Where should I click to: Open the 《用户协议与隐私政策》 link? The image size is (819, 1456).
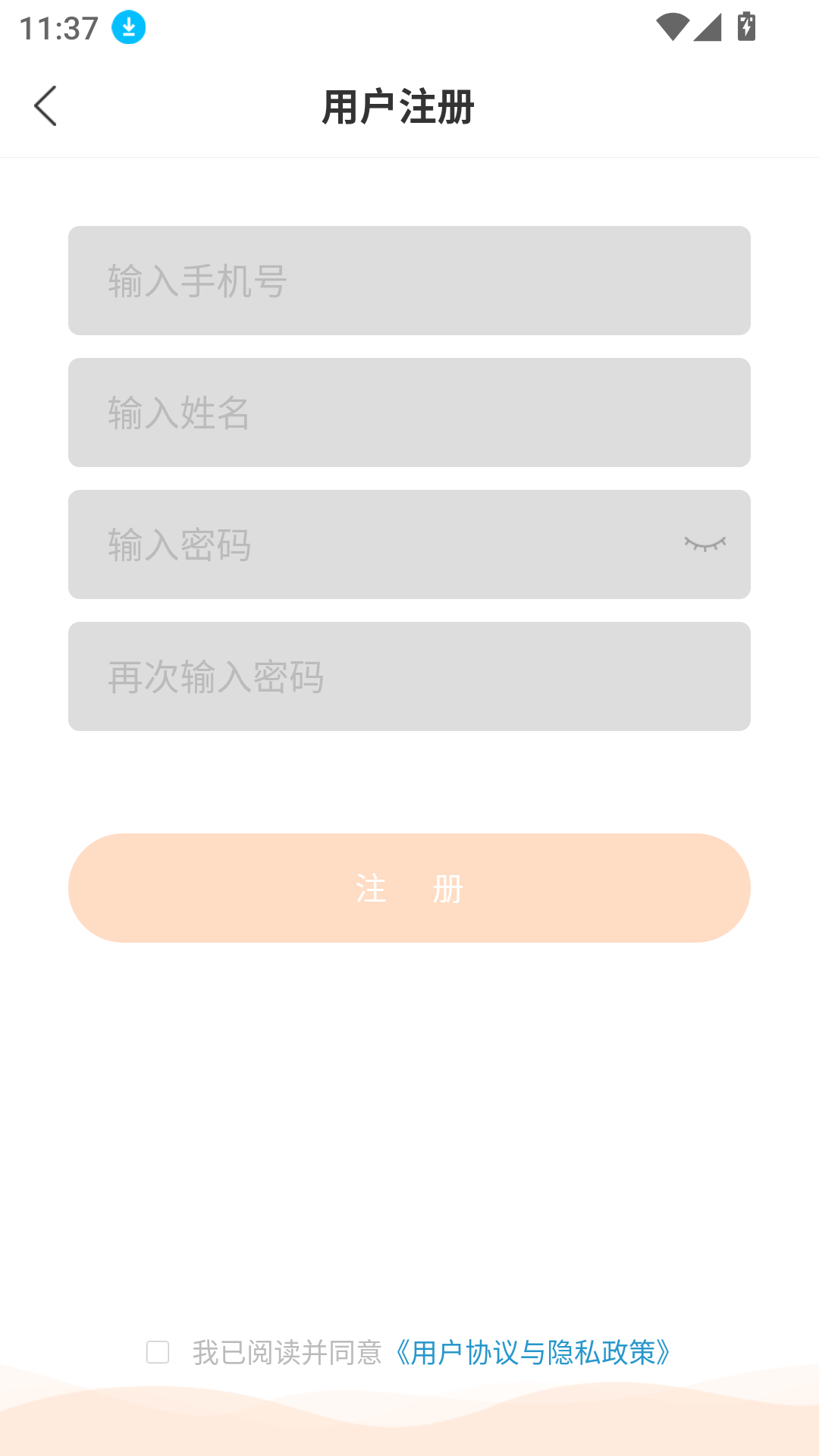point(533,1352)
